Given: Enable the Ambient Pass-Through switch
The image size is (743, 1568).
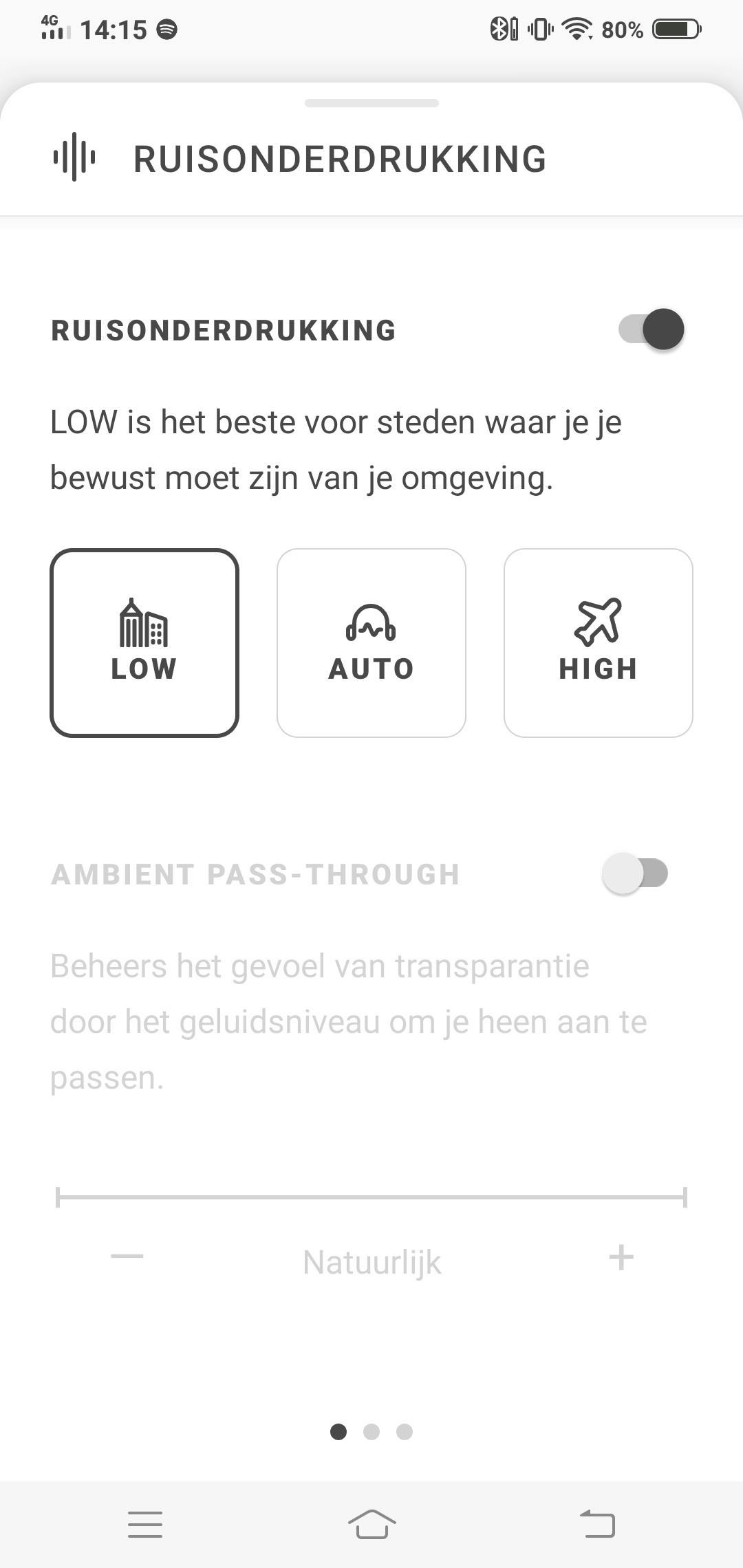Looking at the screenshot, I should point(635,874).
